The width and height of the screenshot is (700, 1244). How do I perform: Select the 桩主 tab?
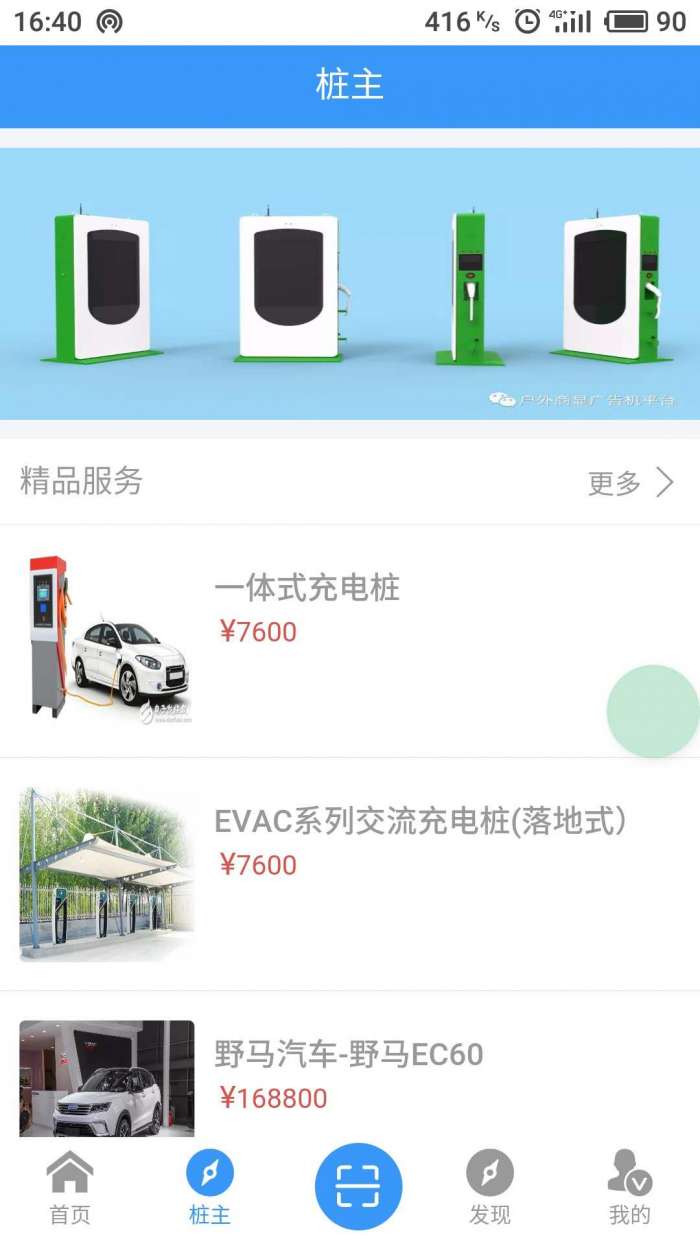(x=210, y=1188)
